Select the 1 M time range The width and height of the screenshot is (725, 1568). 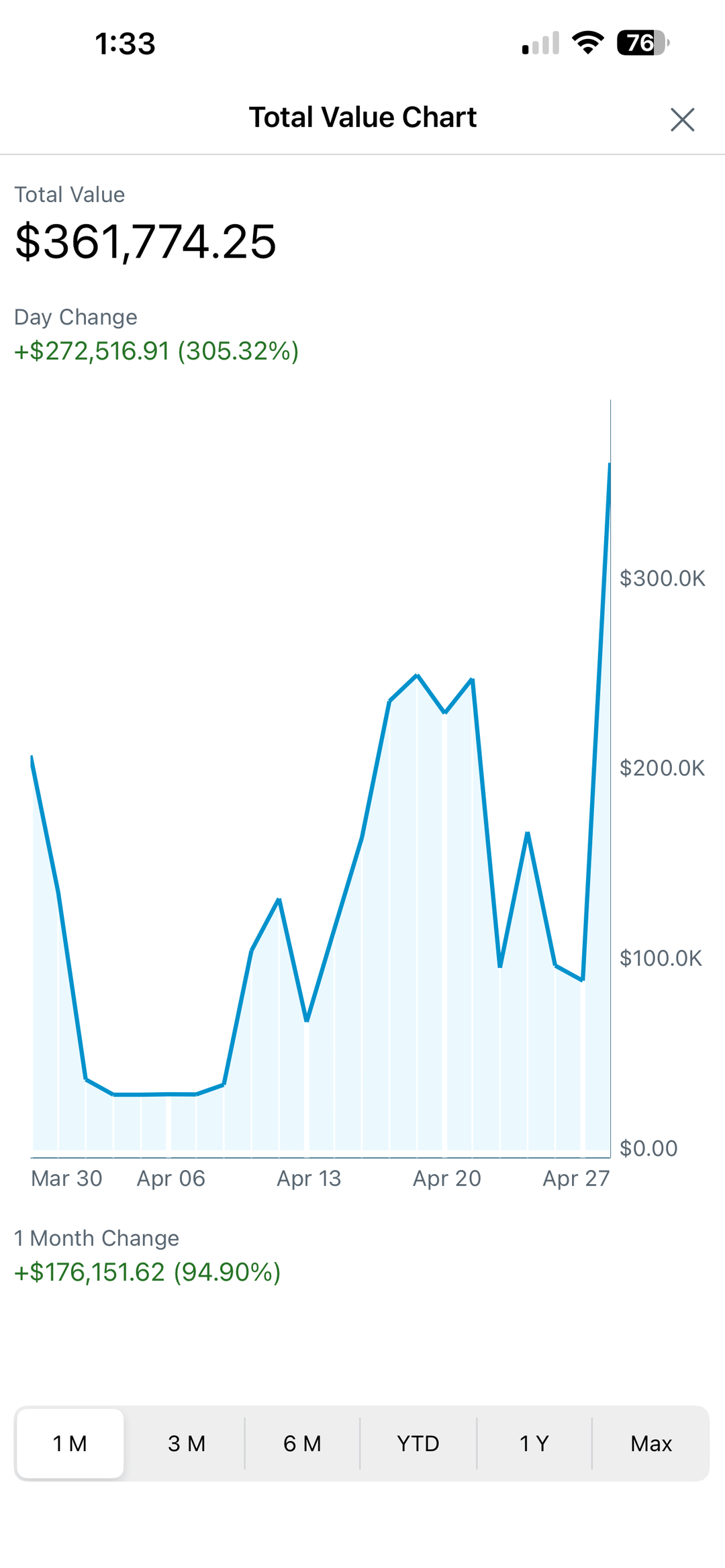click(x=70, y=1443)
